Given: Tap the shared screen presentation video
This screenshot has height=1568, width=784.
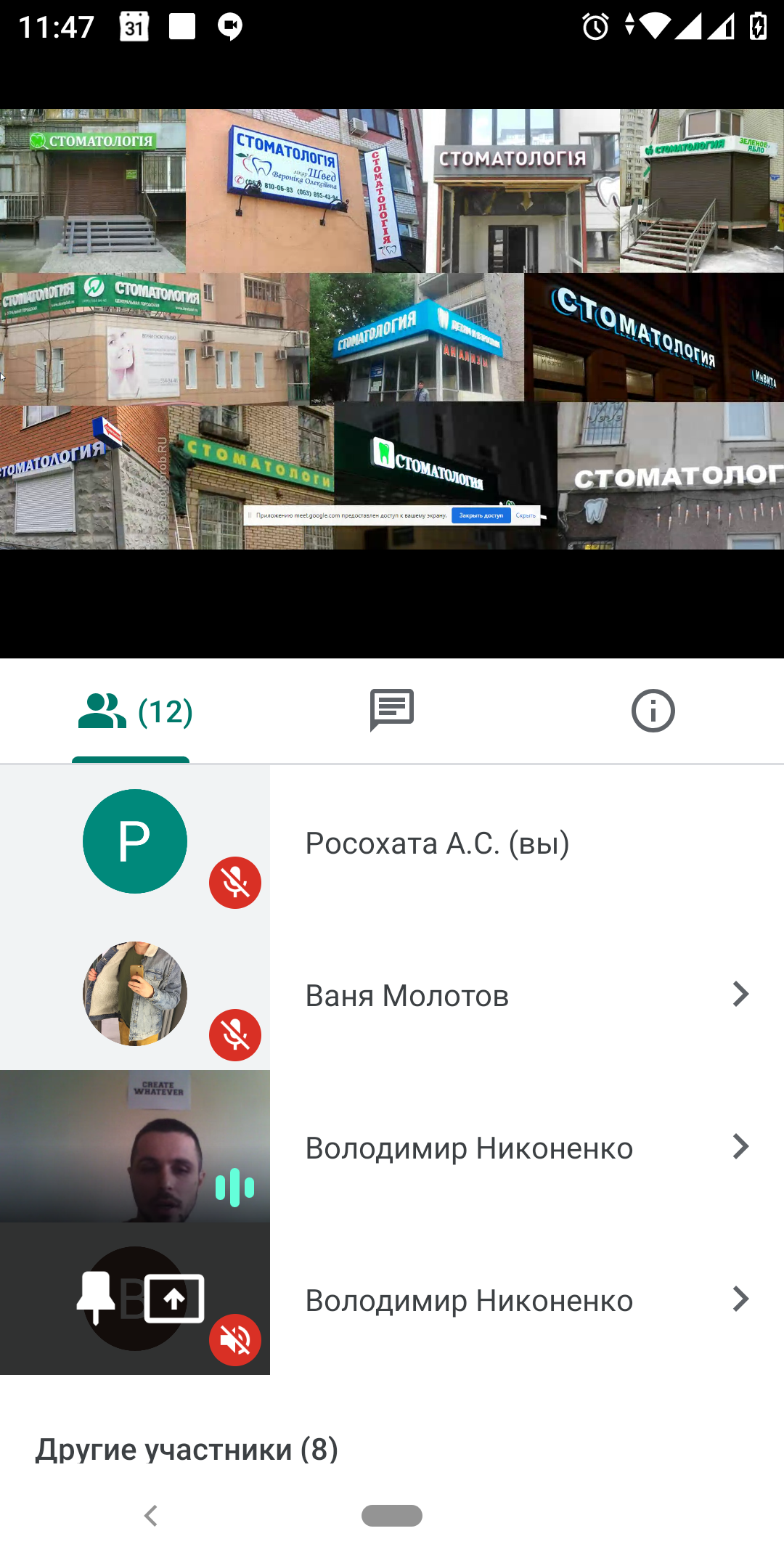Looking at the screenshot, I should point(392,330).
